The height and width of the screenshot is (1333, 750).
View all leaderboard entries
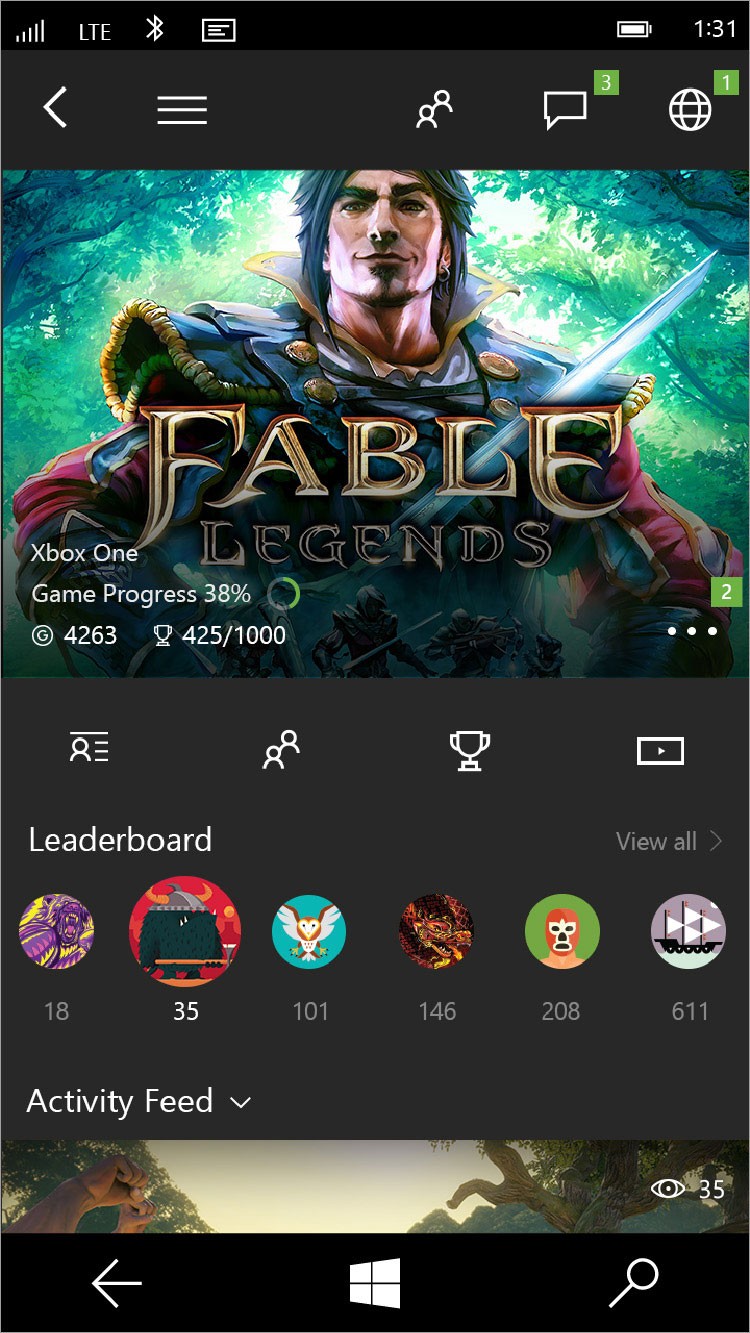click(669, 841)
